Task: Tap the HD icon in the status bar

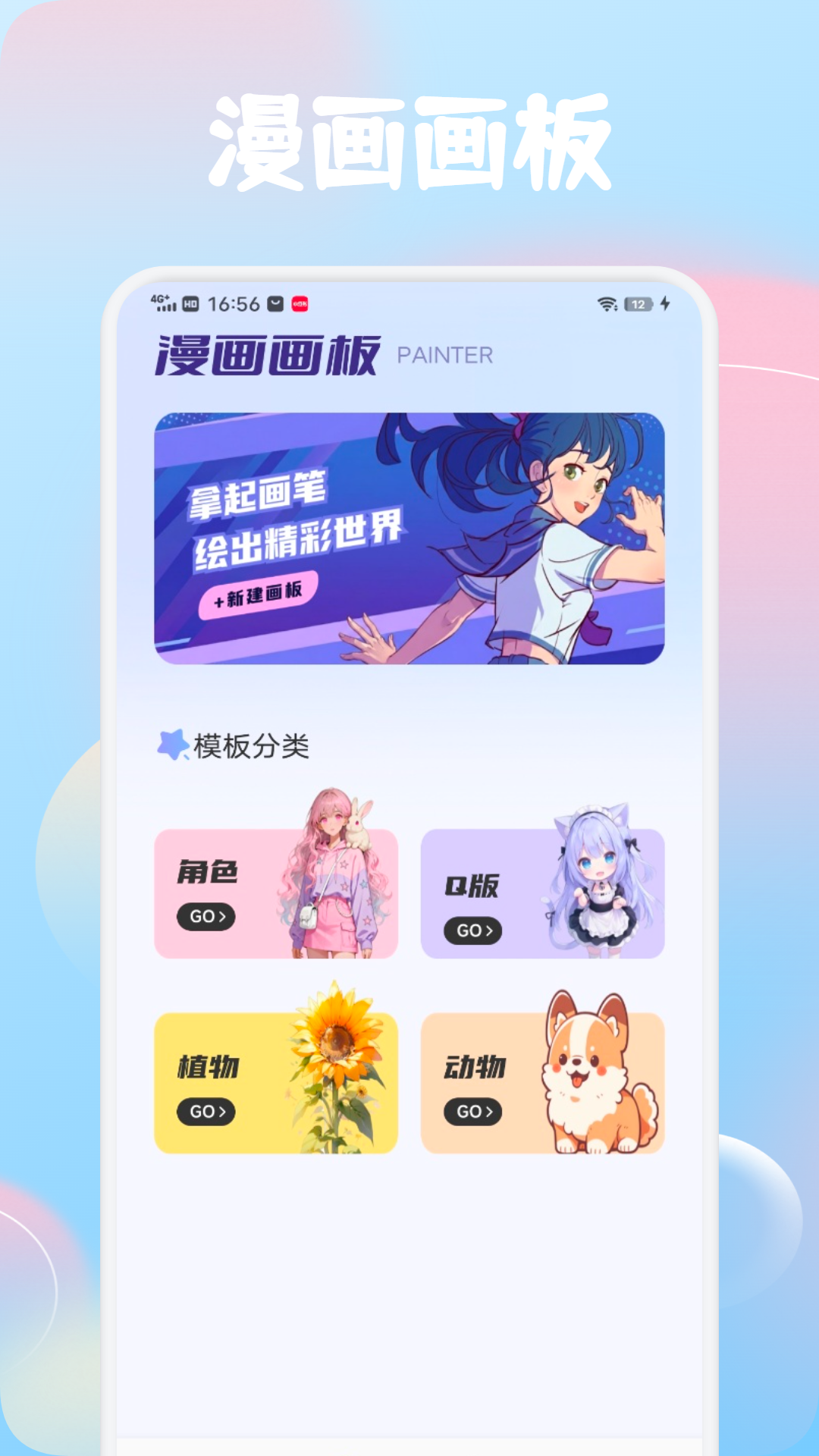Action: [191, 303]
